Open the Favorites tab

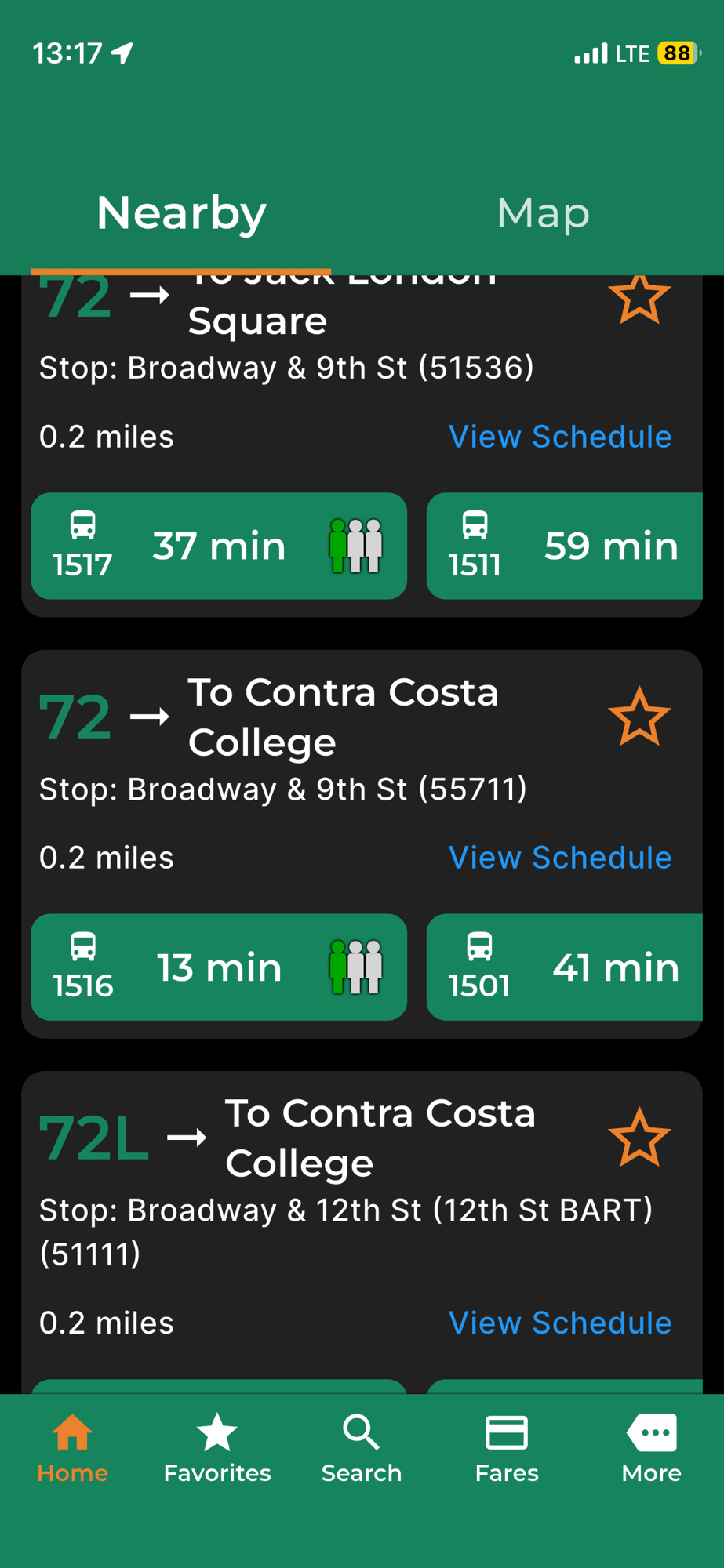[x=217, y=1449]
